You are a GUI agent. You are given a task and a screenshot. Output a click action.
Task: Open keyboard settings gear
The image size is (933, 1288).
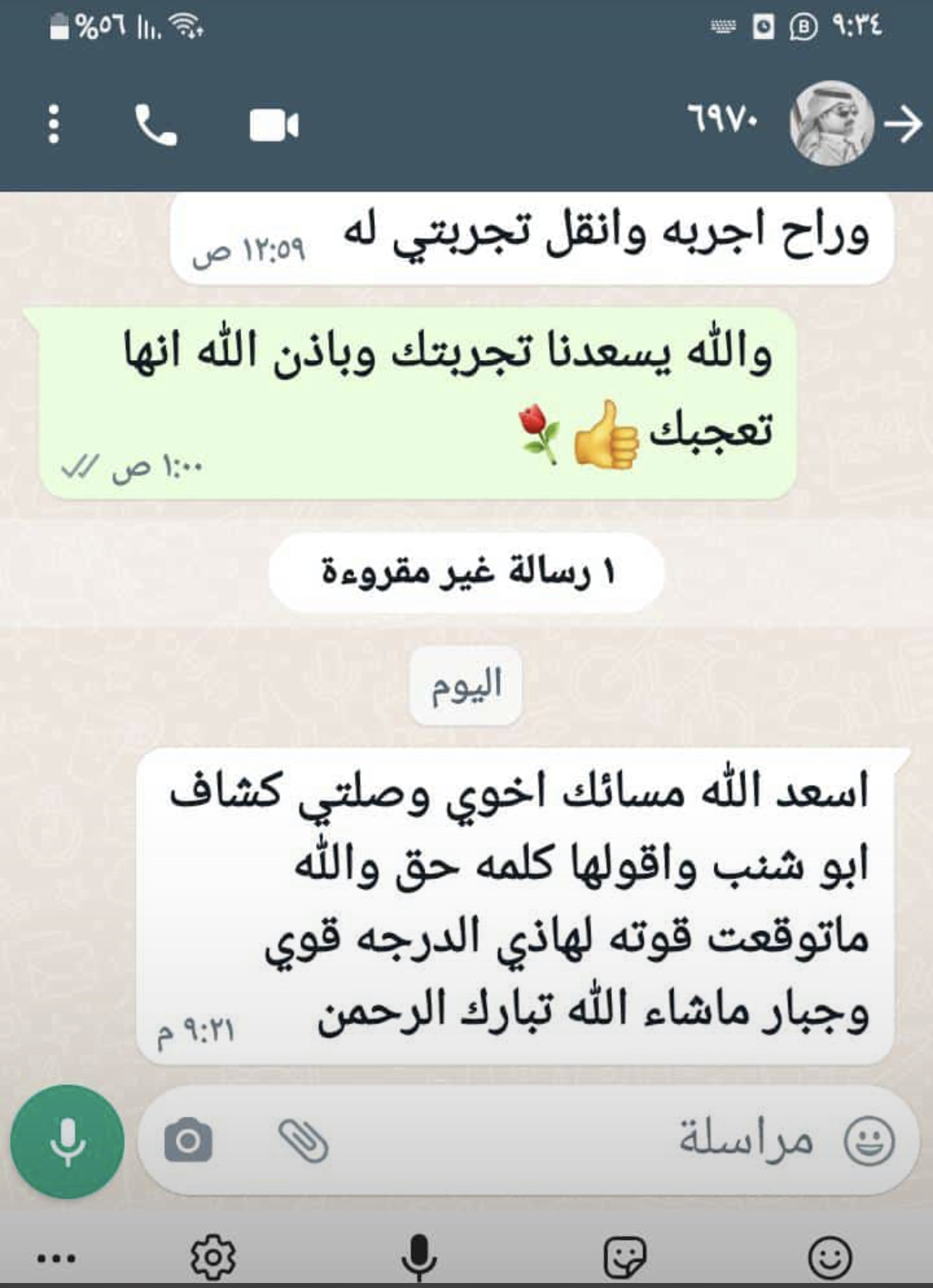(213, 1256)
